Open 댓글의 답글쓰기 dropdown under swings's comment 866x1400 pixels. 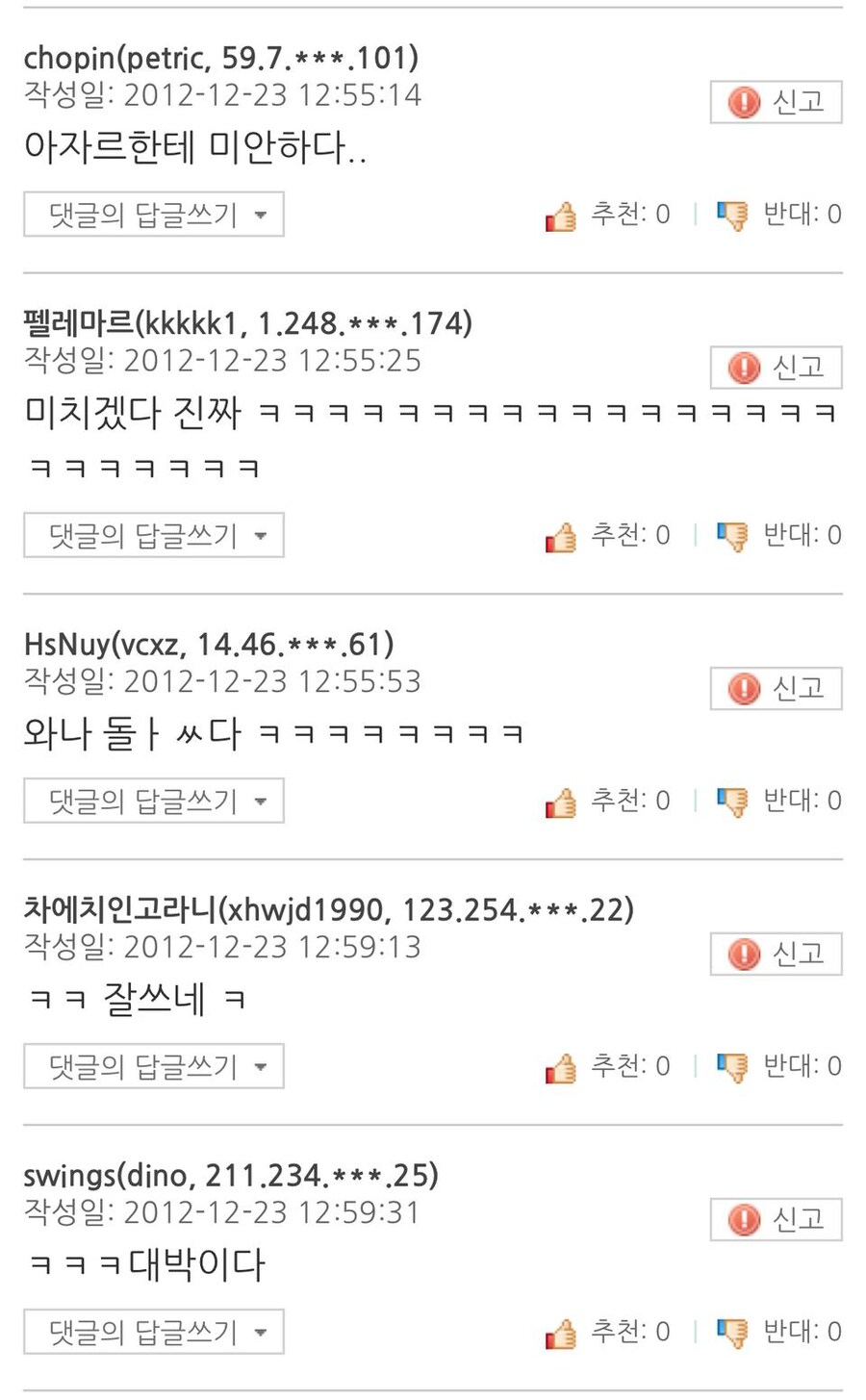pyautogui.click(x=154, y=1333)
